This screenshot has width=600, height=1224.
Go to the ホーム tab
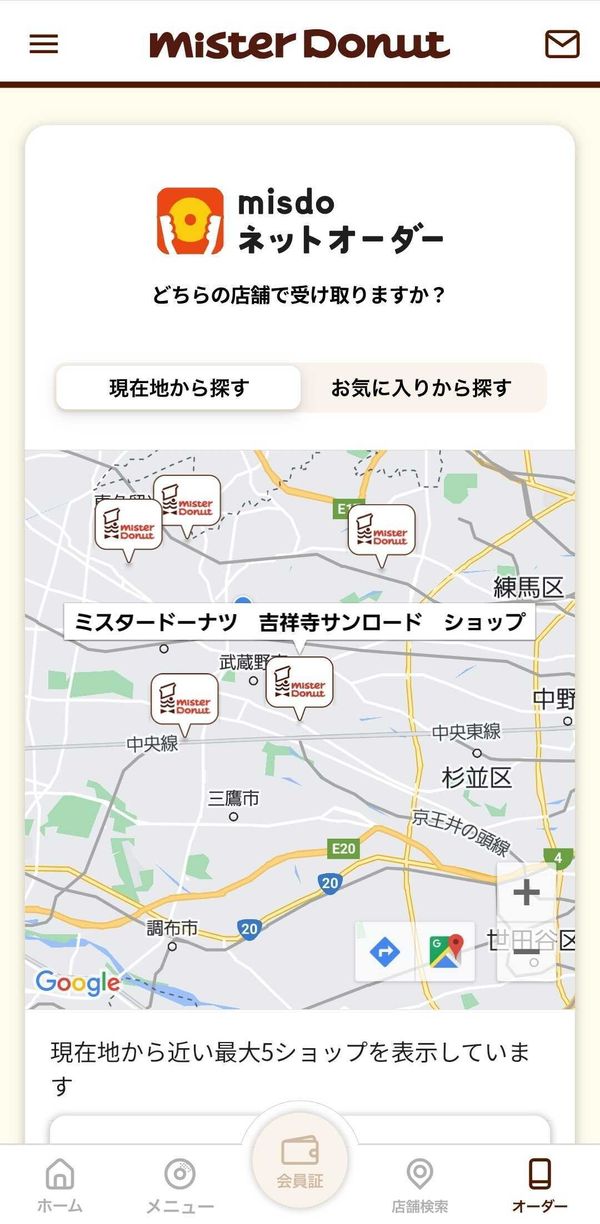click(x=60, y=1186)
